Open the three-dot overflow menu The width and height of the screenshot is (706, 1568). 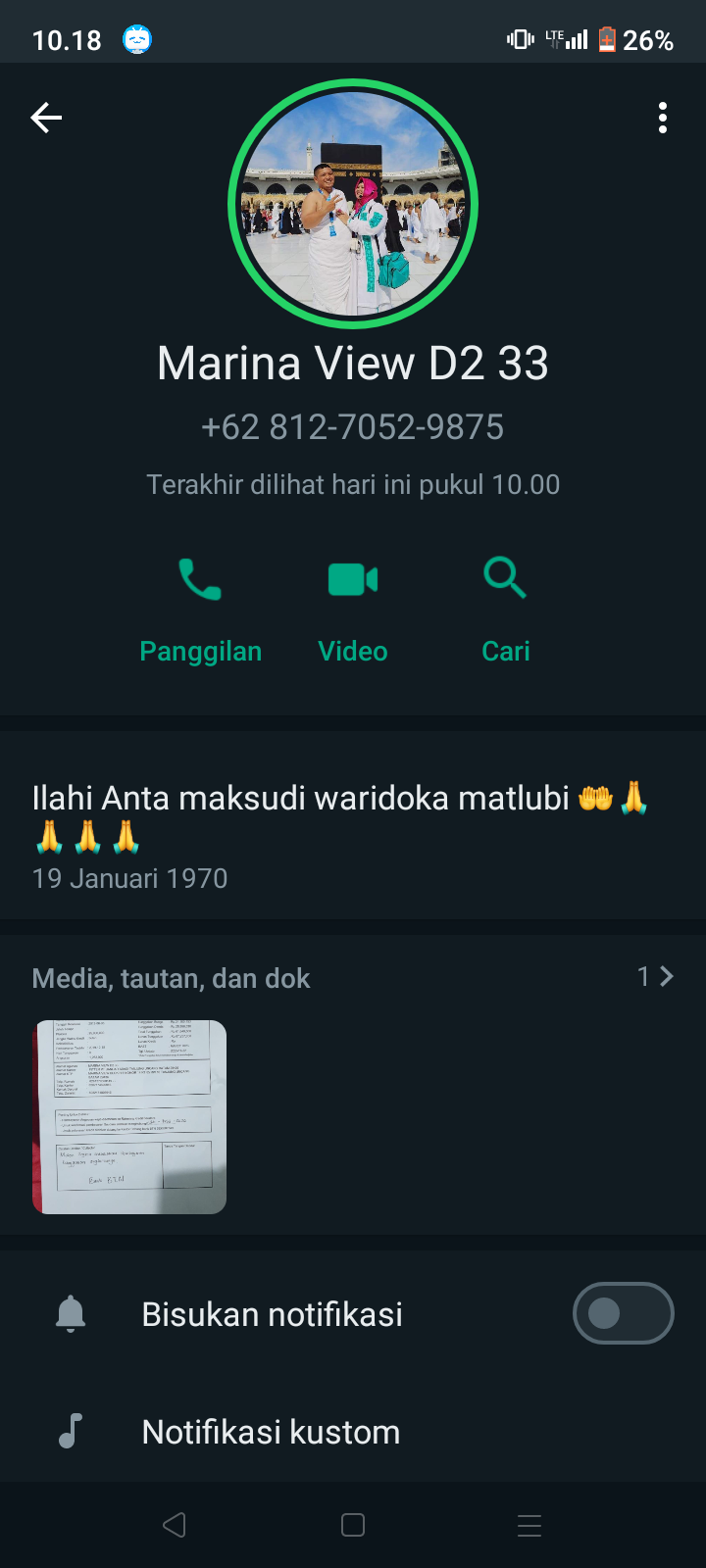click(662, 117)
